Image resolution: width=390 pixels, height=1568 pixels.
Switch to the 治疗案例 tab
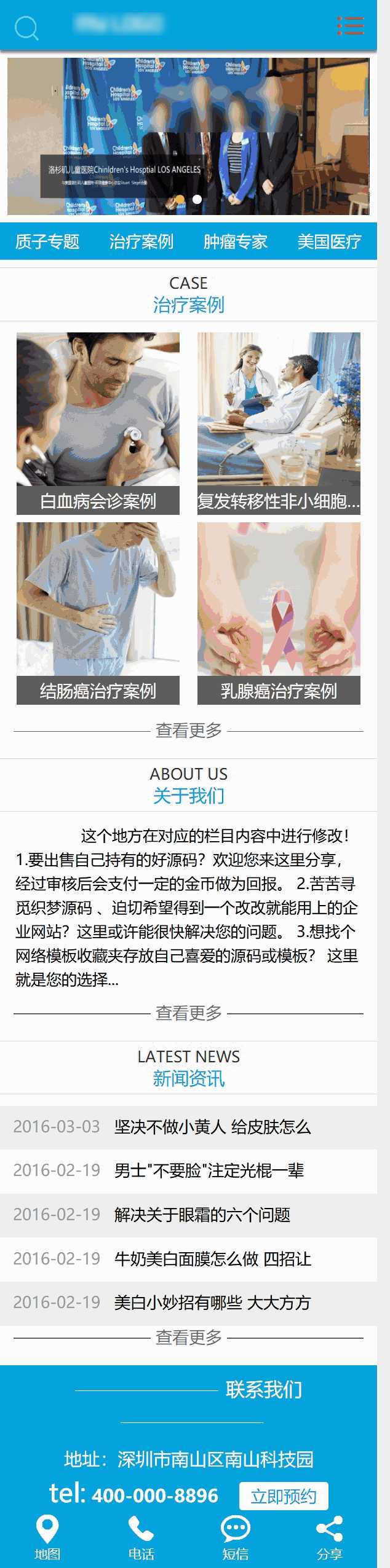pos(141,241)
